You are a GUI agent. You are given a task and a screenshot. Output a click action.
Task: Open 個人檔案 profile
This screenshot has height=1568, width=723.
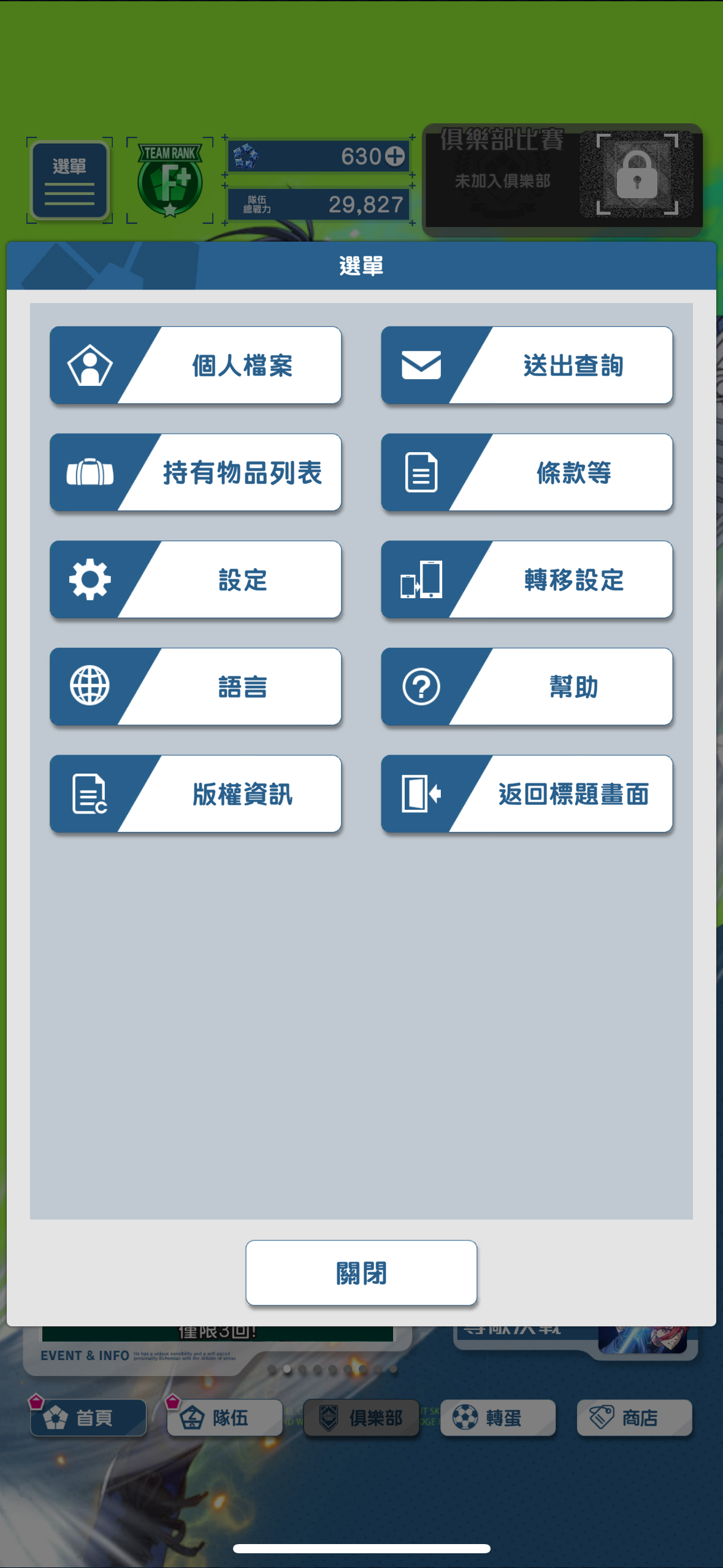[195, 365]
